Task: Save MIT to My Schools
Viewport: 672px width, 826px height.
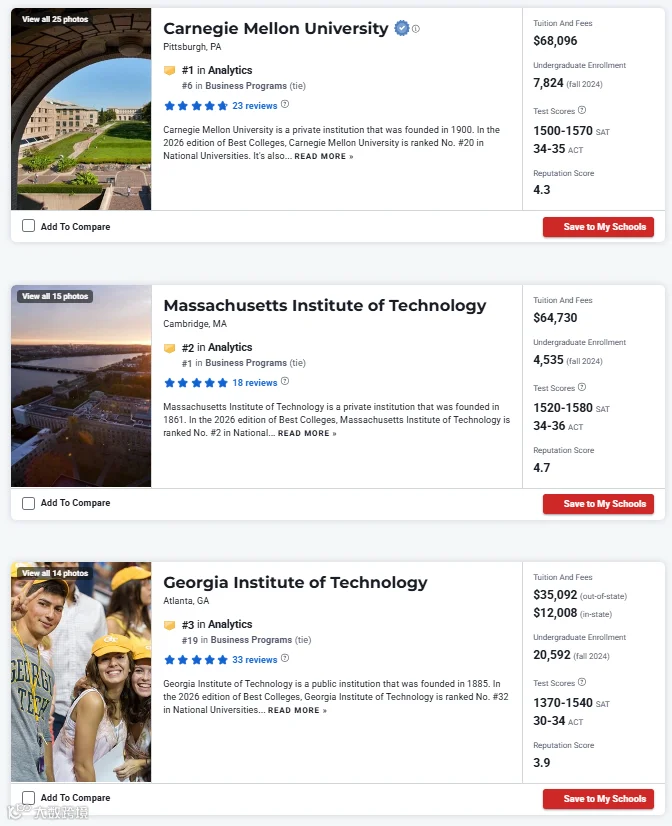Action: (x=598, y=504)
